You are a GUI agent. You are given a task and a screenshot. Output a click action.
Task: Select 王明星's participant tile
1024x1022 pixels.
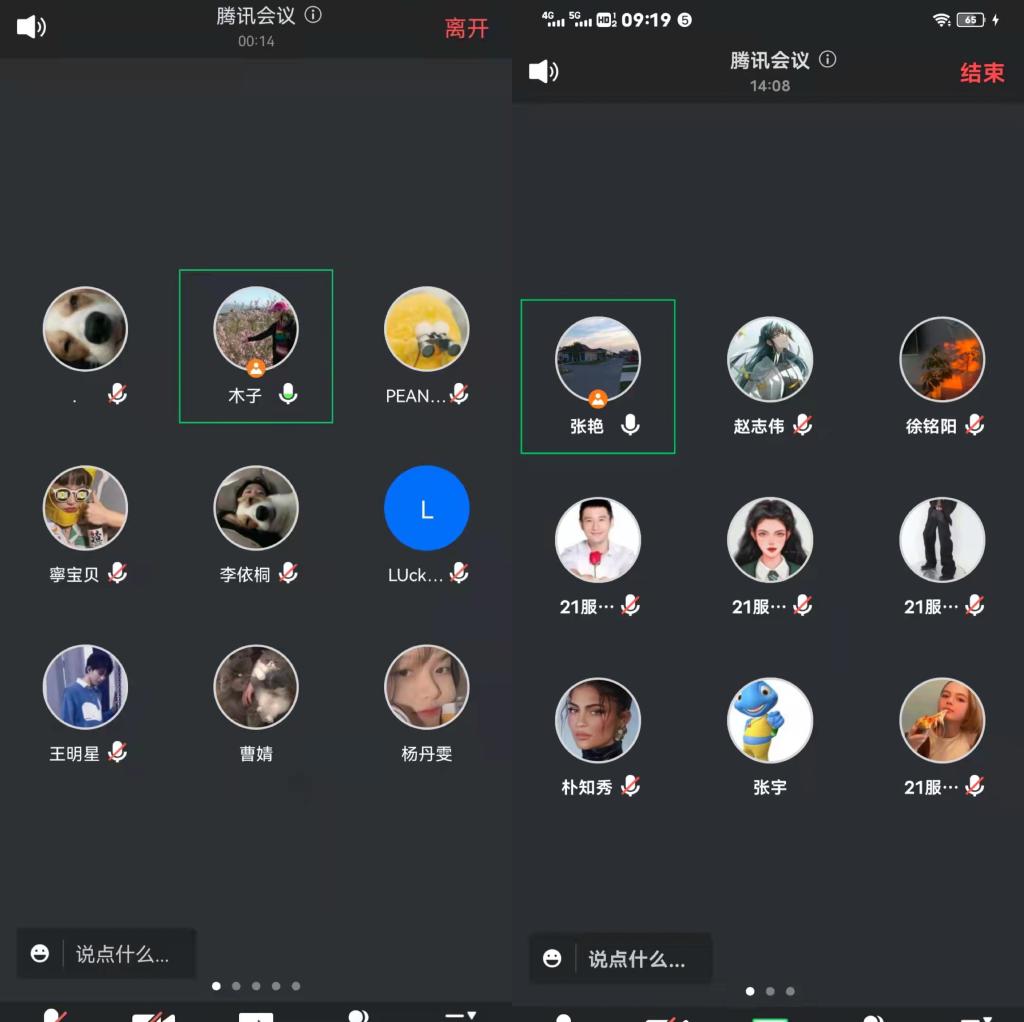click(85, 687)
